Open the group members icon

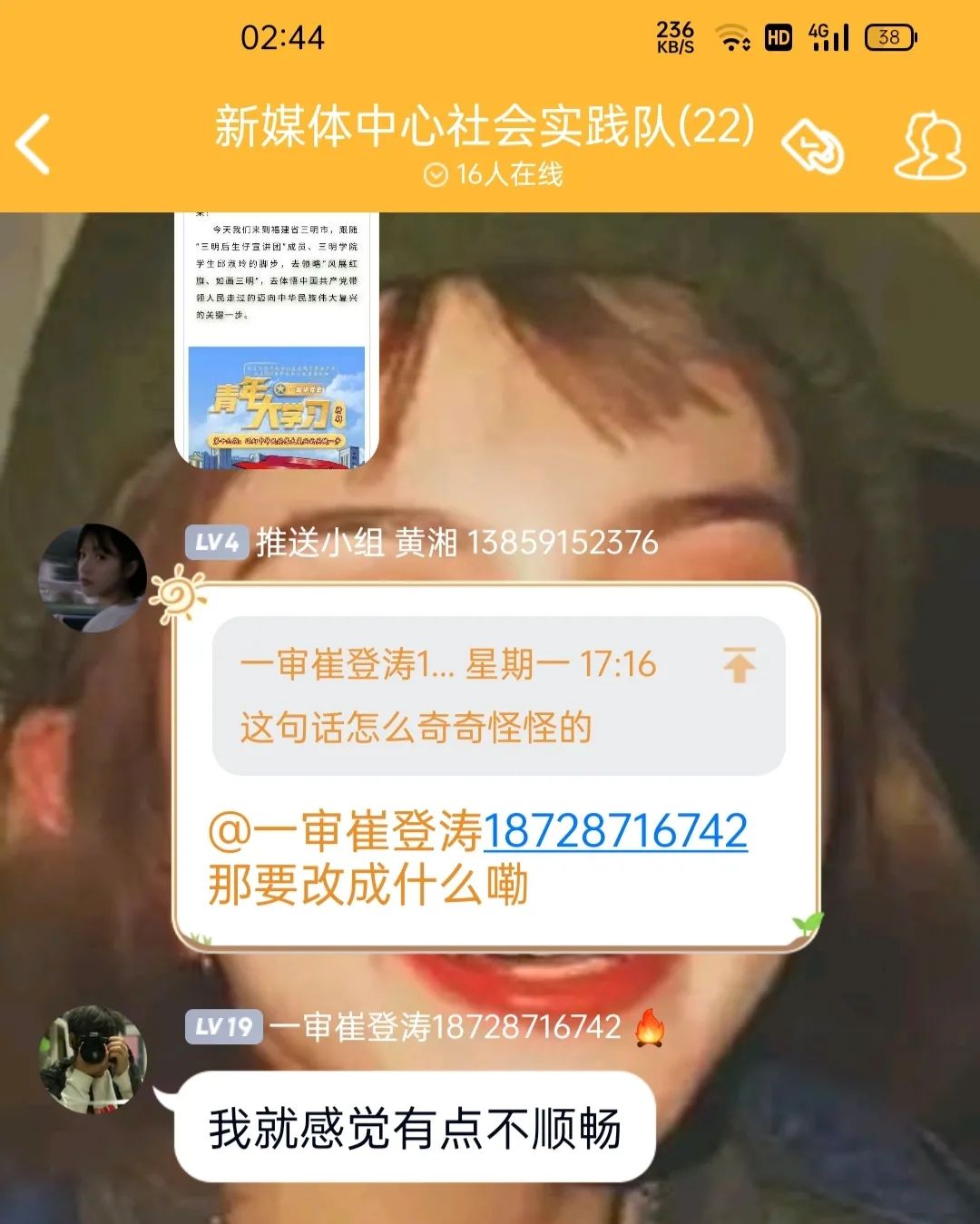tap(930, 145)
